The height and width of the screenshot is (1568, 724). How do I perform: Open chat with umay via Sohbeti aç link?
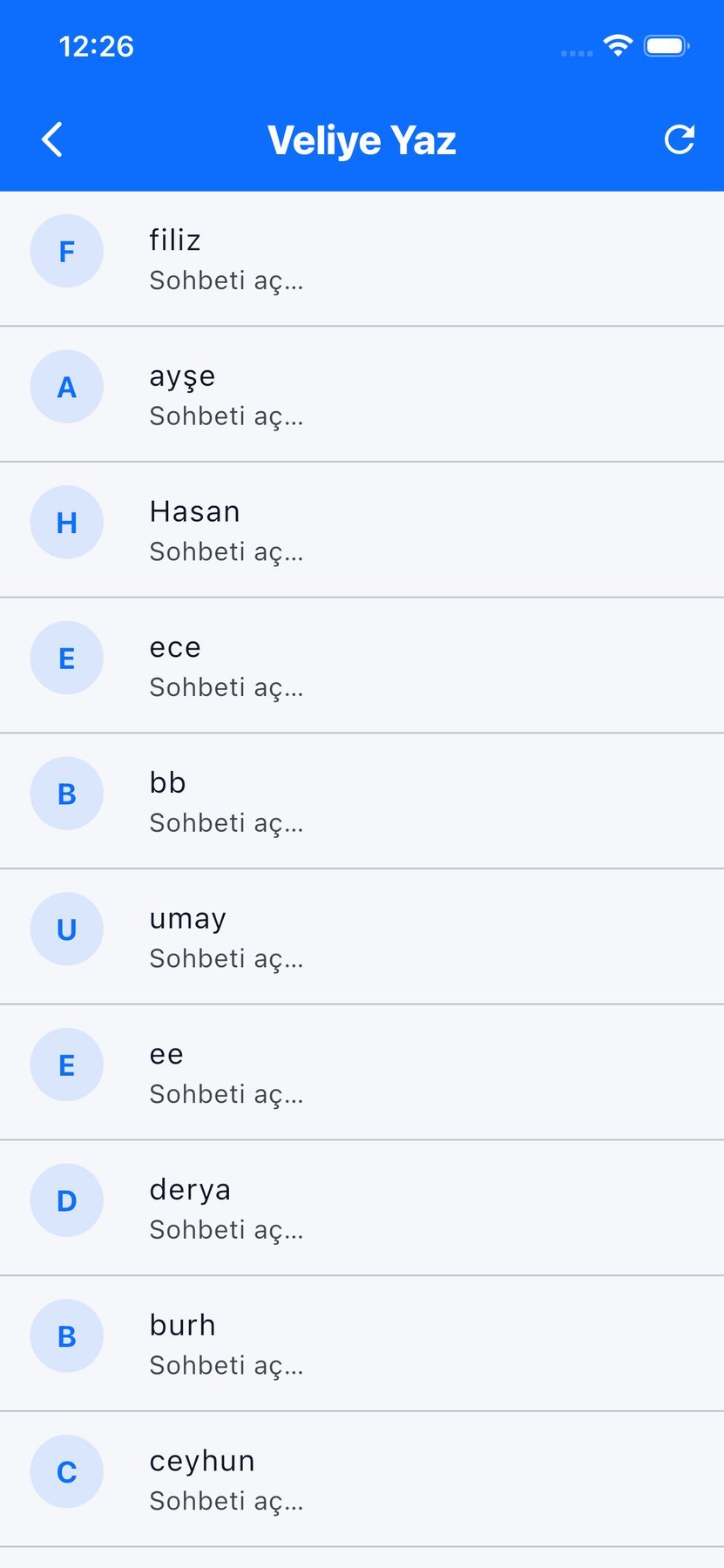pyautogui.click(x=226, y=958)
